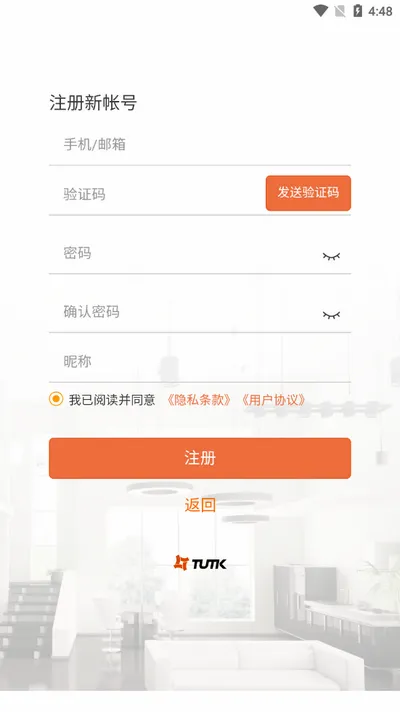Screen dimensions: 400x712
Task: Tap the orange 注册 button
Action: pyautogui.click(x=200, y=458)
